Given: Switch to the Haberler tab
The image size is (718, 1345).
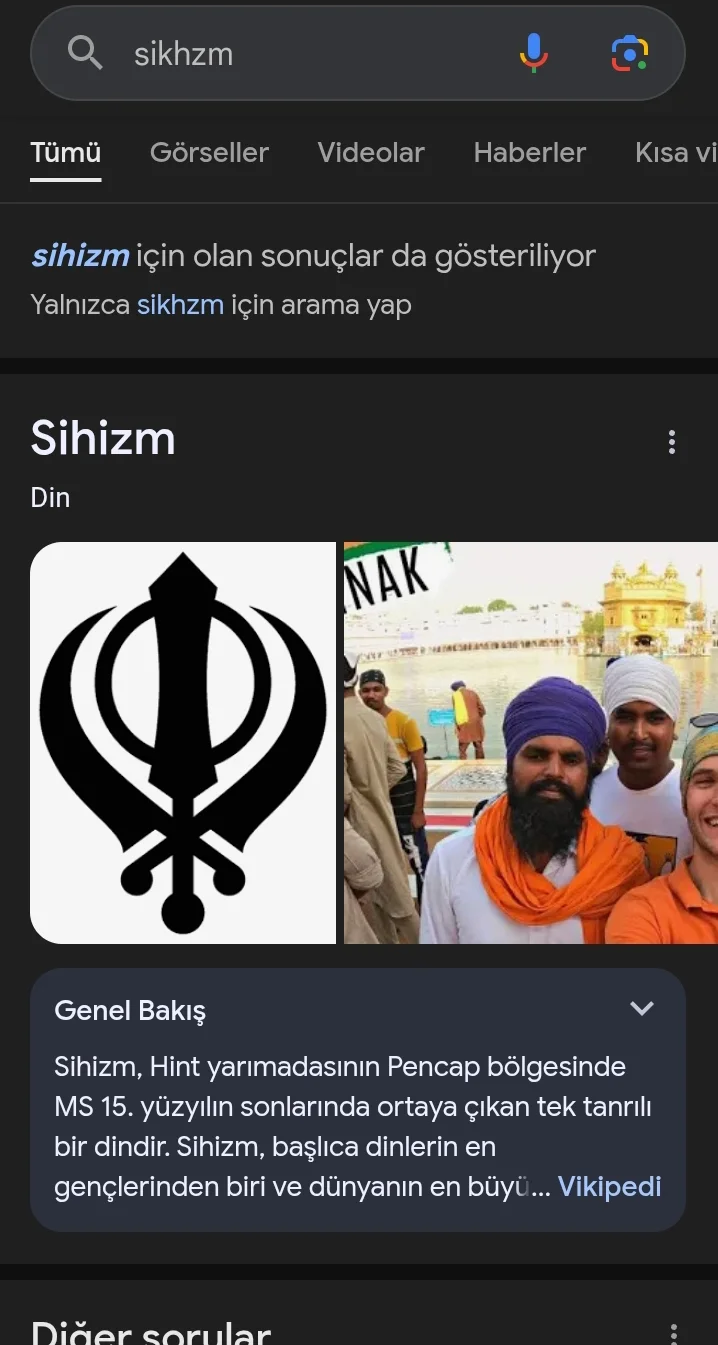Looking at the screenshot, I should [529, 153].
